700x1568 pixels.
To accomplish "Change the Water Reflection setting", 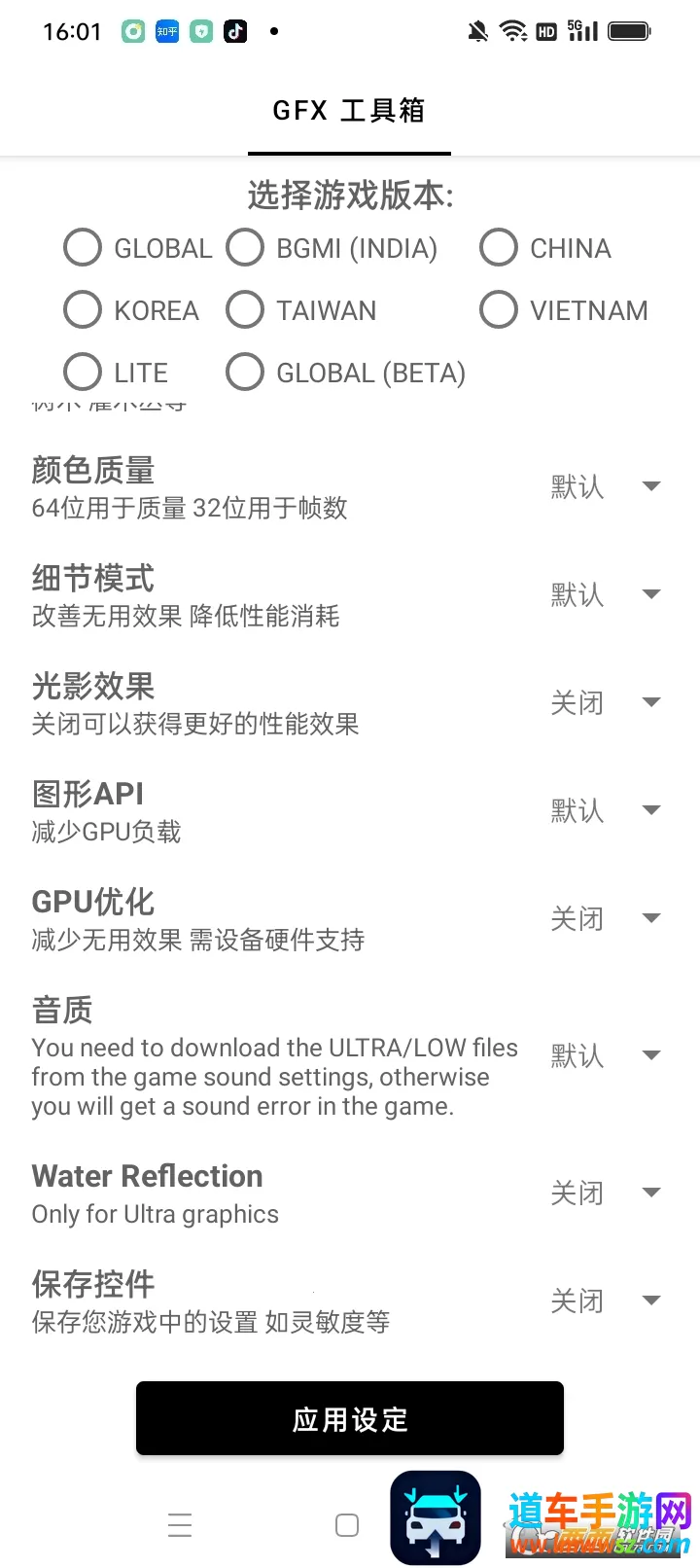I will (605, 1193).
